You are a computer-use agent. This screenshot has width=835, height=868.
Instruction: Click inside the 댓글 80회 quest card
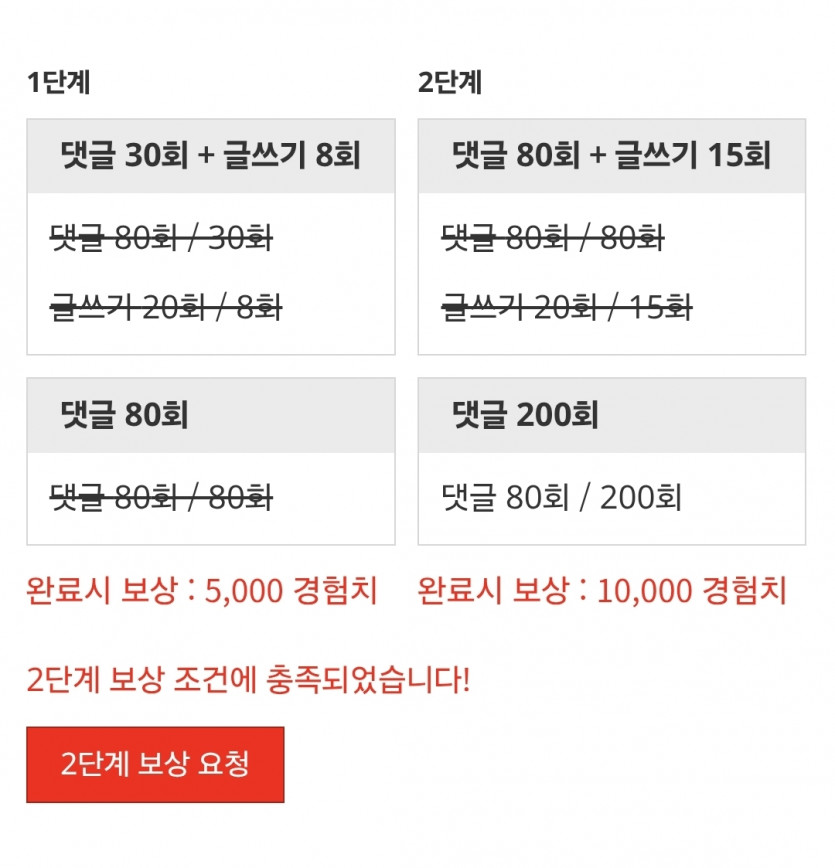coord(211,460)
